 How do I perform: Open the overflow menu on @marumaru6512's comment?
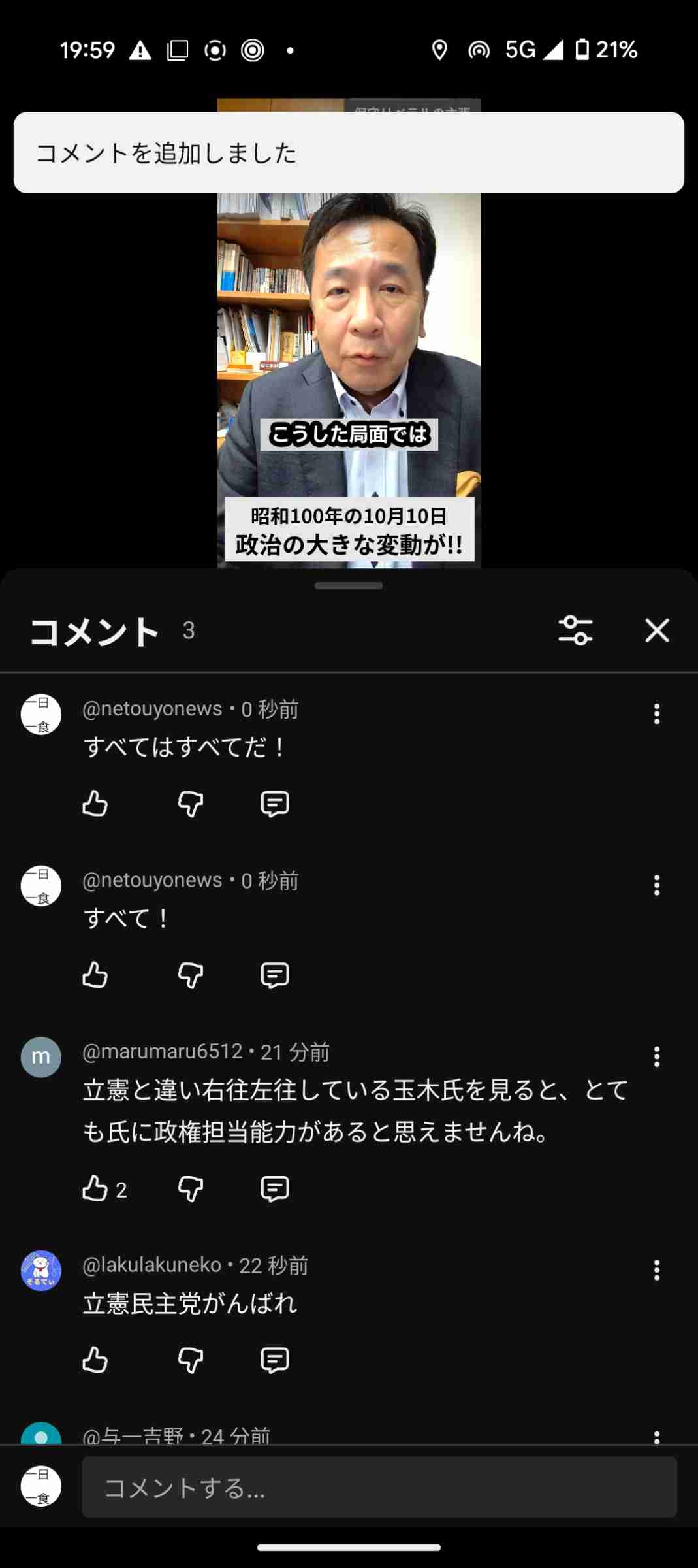[x=657, y=1056]
